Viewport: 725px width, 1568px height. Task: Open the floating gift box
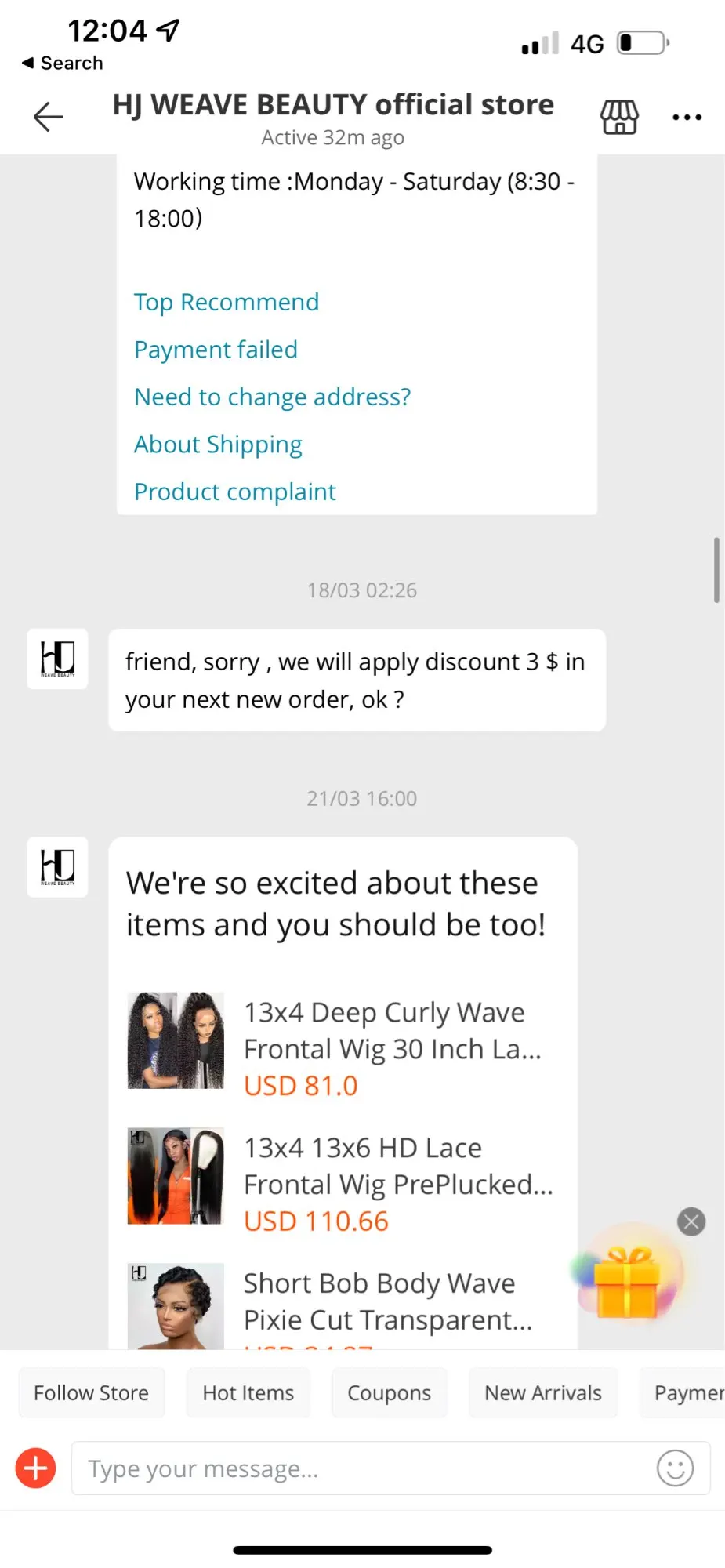click(x=628, y=1275)
